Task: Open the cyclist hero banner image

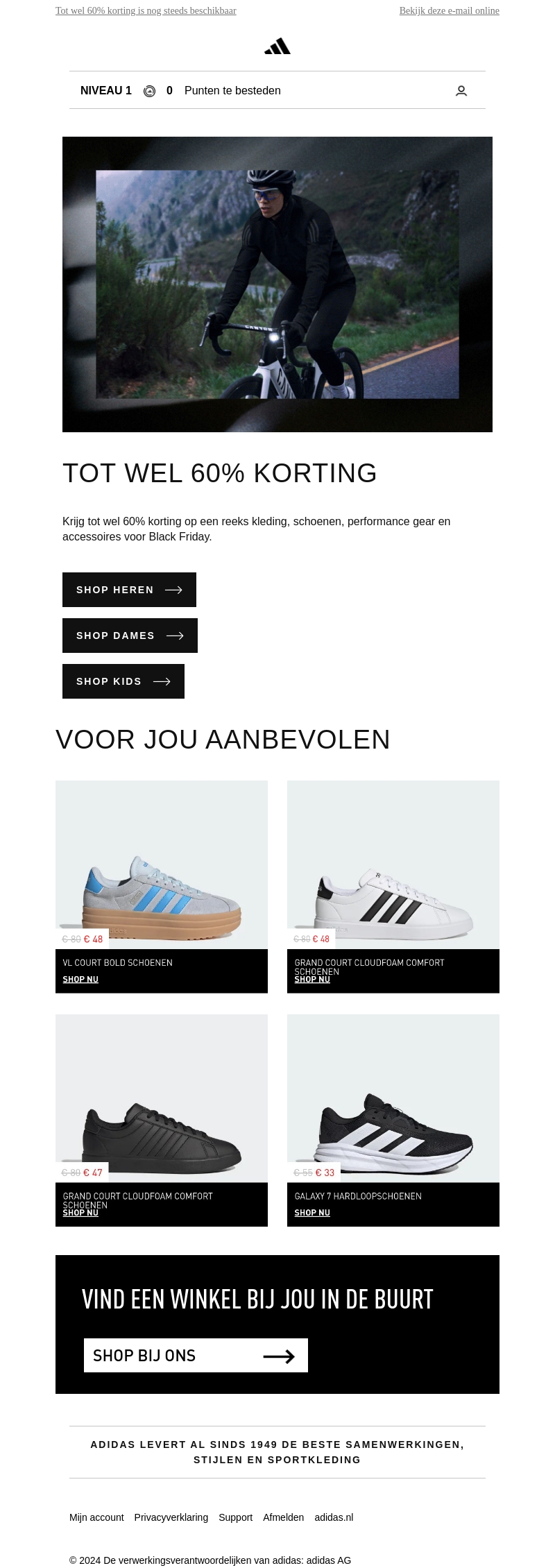Action: pyautogui.click(x=277, y=284)
